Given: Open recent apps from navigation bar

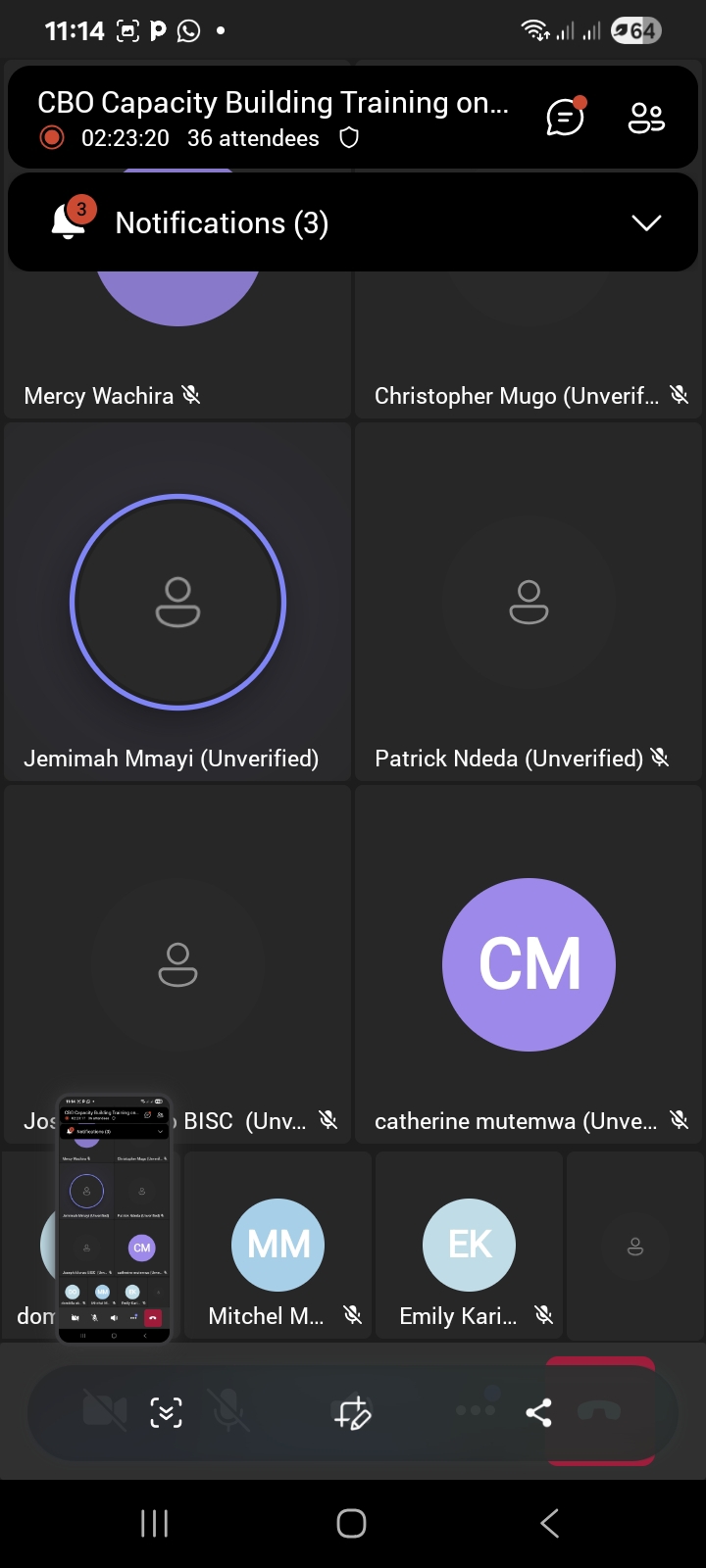Looking at the screenshot, I should [x=154, y=1523].
